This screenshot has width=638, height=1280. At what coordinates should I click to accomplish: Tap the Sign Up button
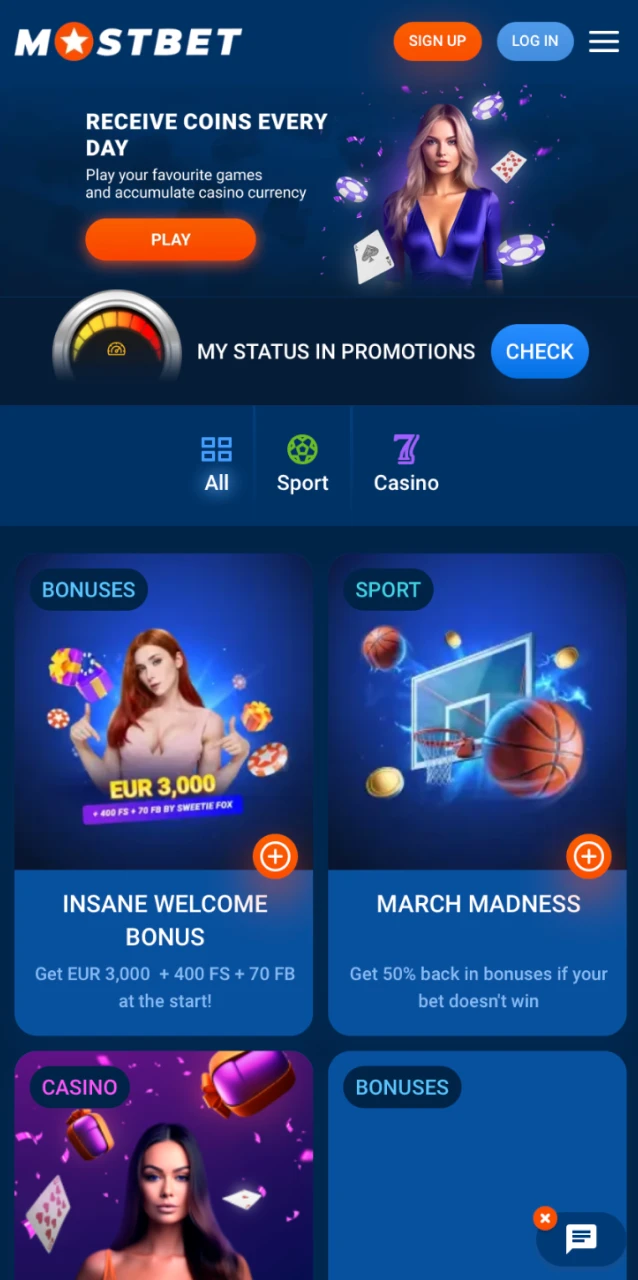437,41
